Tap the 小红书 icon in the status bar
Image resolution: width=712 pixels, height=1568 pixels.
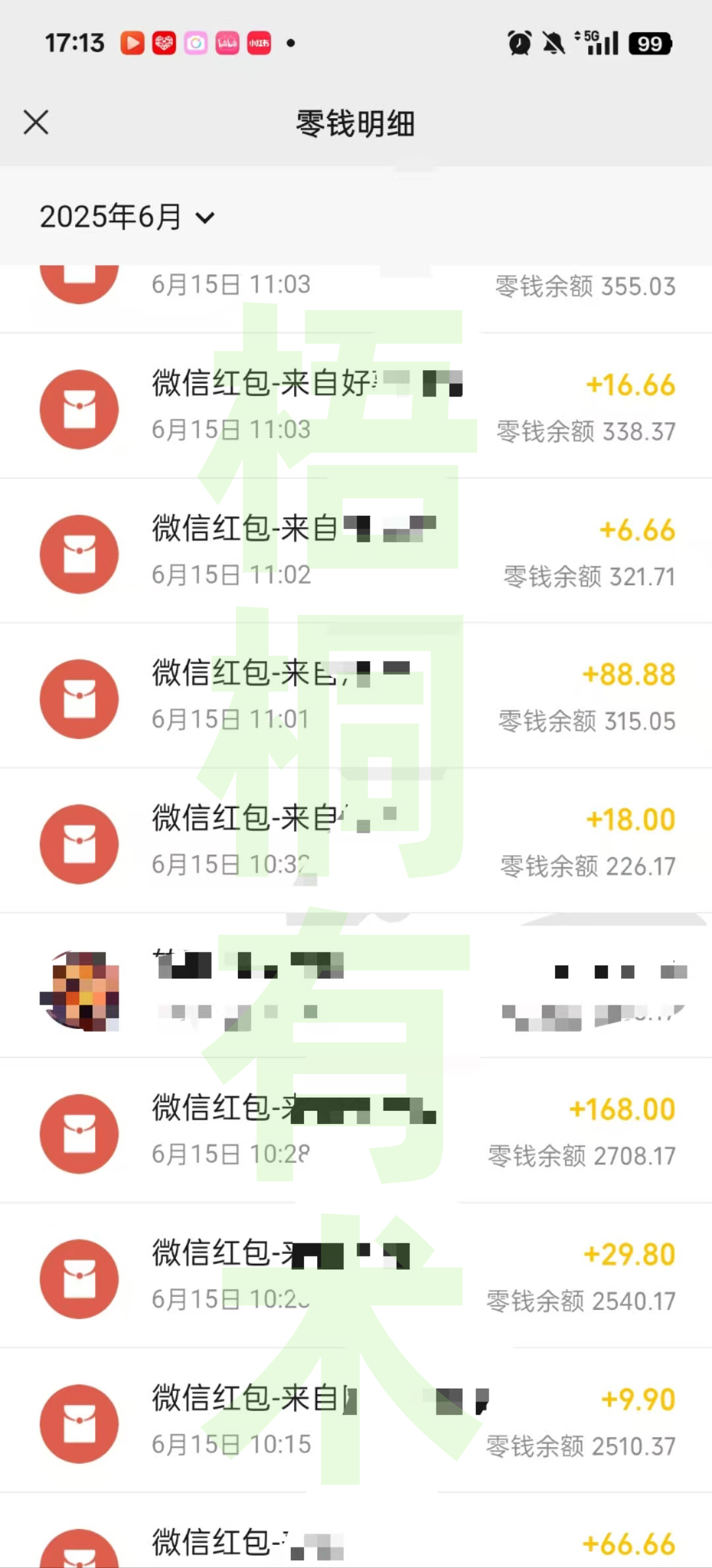(258, 42)
